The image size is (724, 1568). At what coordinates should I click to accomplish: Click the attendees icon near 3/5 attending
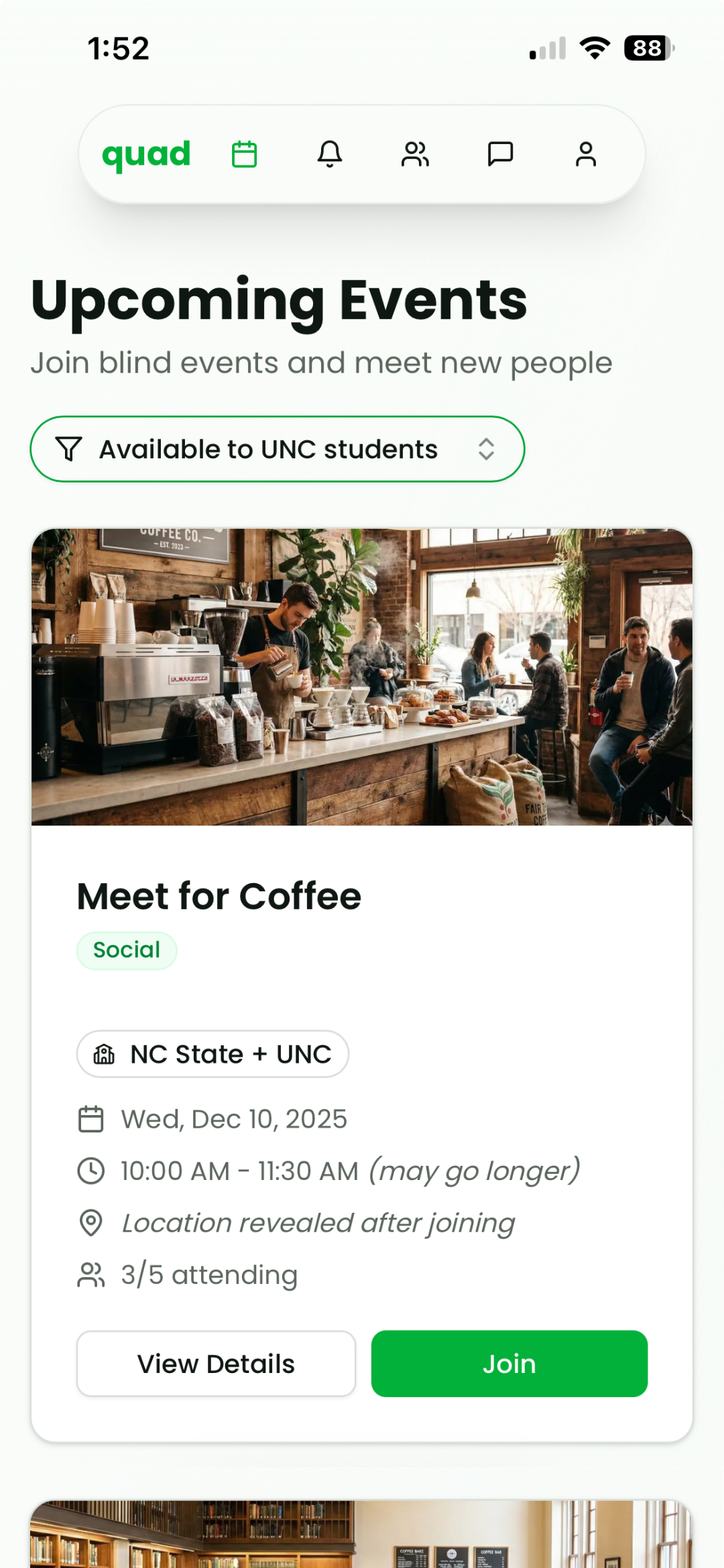pos(90,1275)
